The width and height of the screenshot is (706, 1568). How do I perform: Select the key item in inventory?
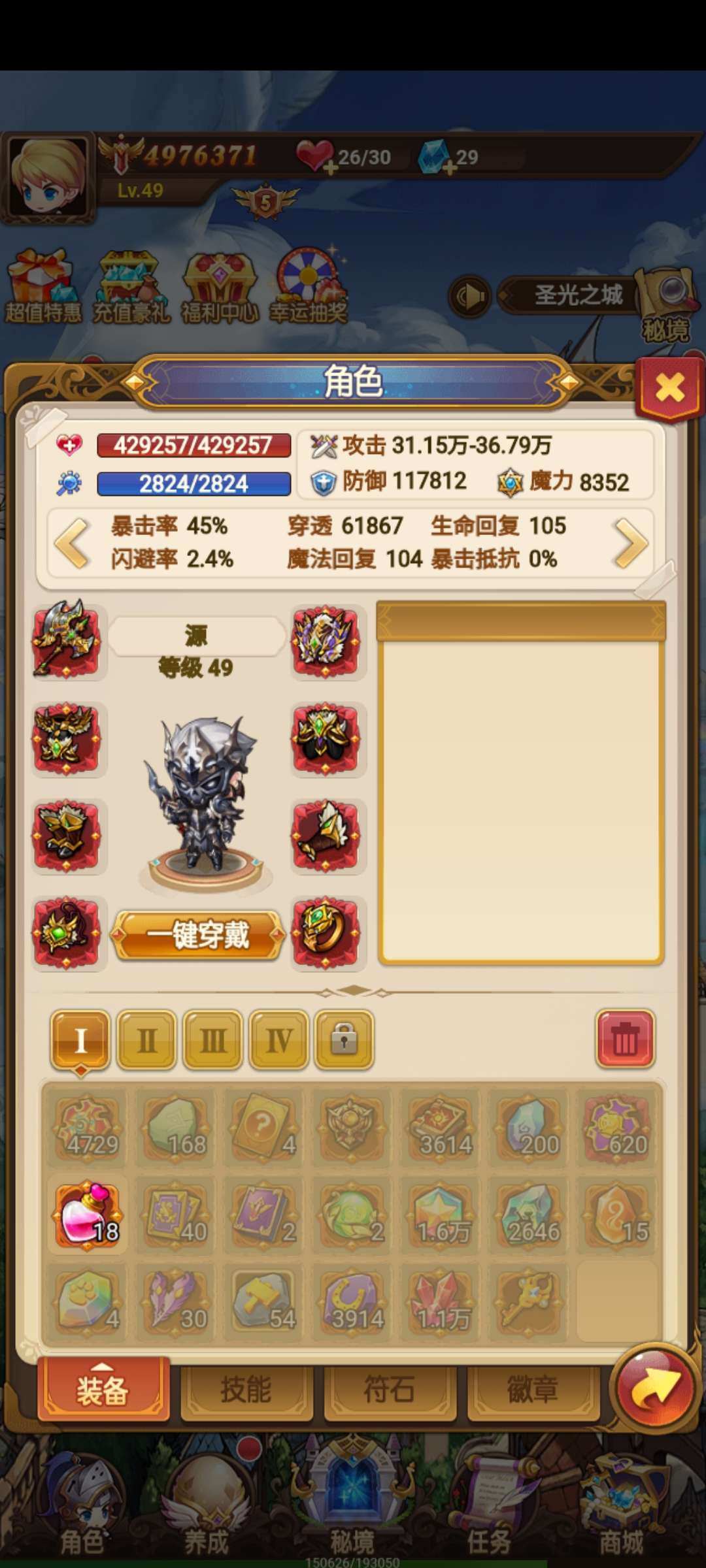pos(527,1301)
